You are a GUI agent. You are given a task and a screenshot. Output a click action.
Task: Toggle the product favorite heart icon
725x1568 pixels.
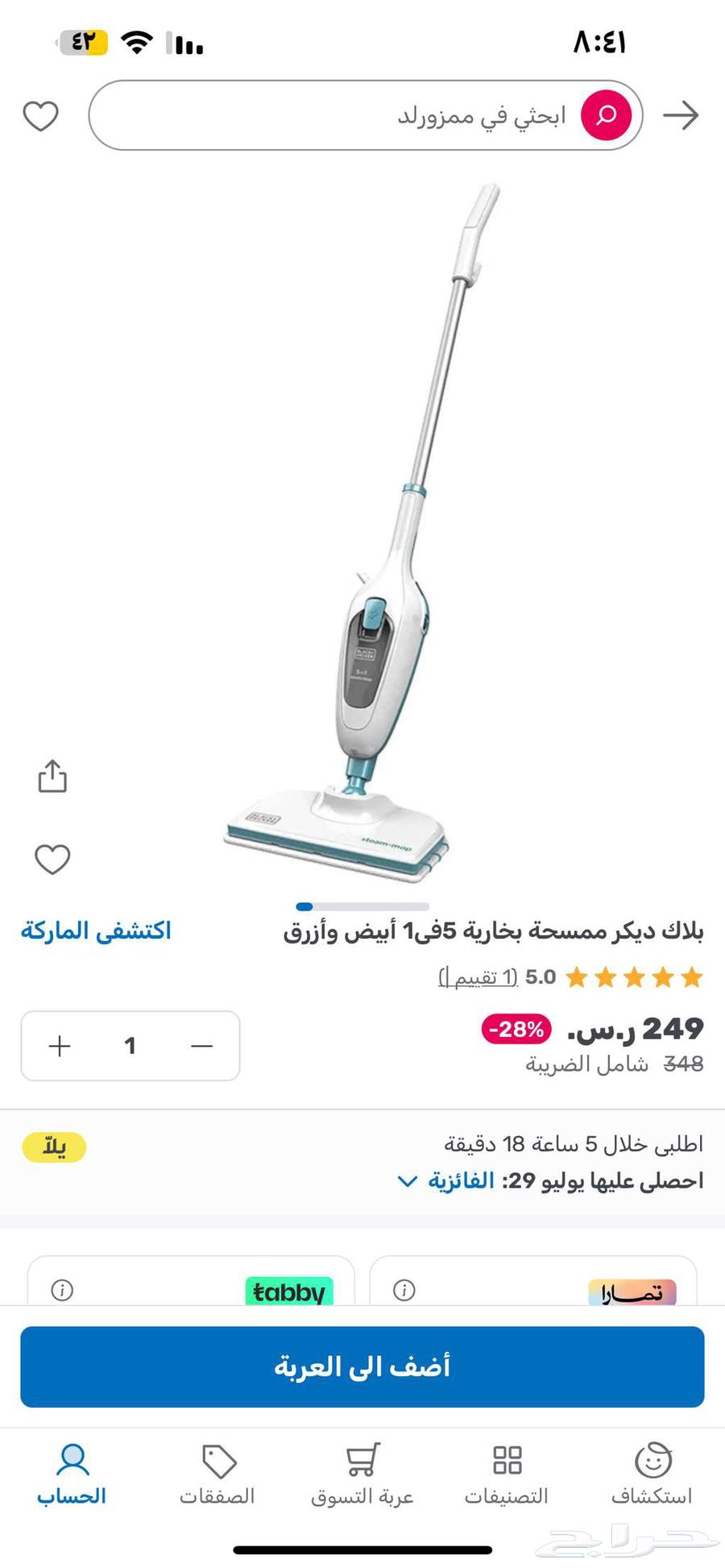[x=52, y=860]
